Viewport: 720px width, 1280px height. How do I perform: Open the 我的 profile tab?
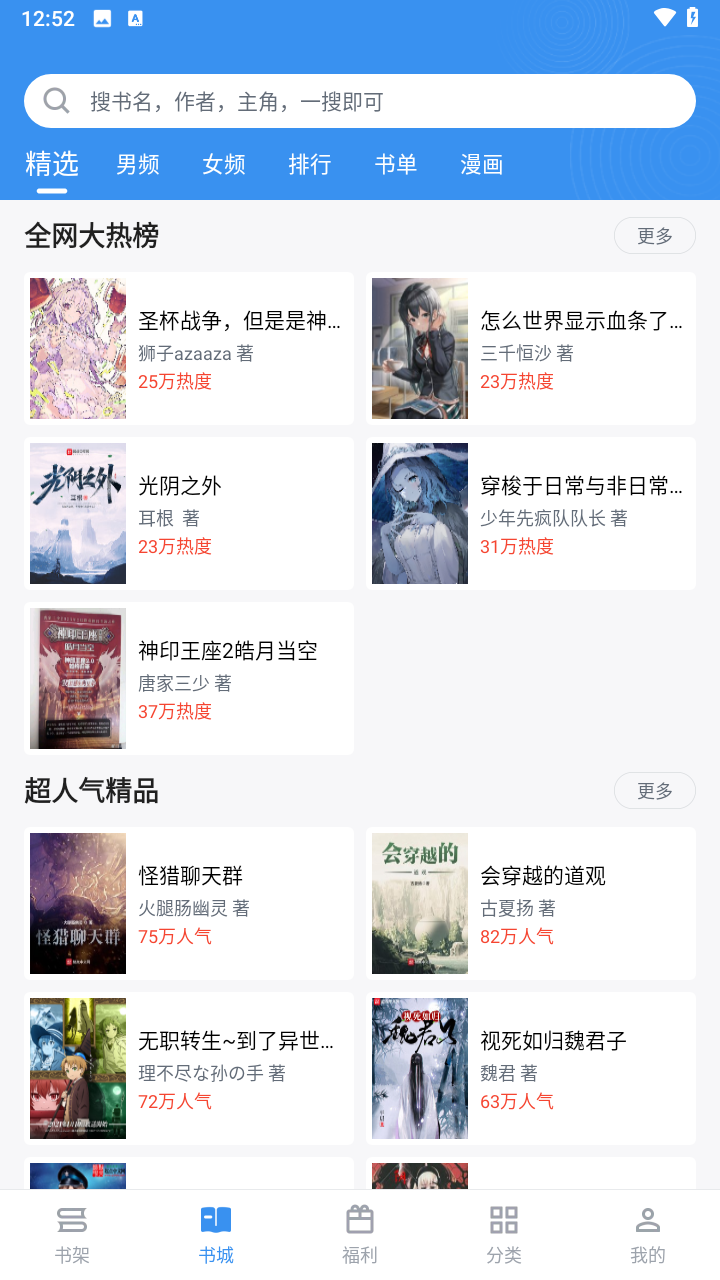coord(648,1235)
